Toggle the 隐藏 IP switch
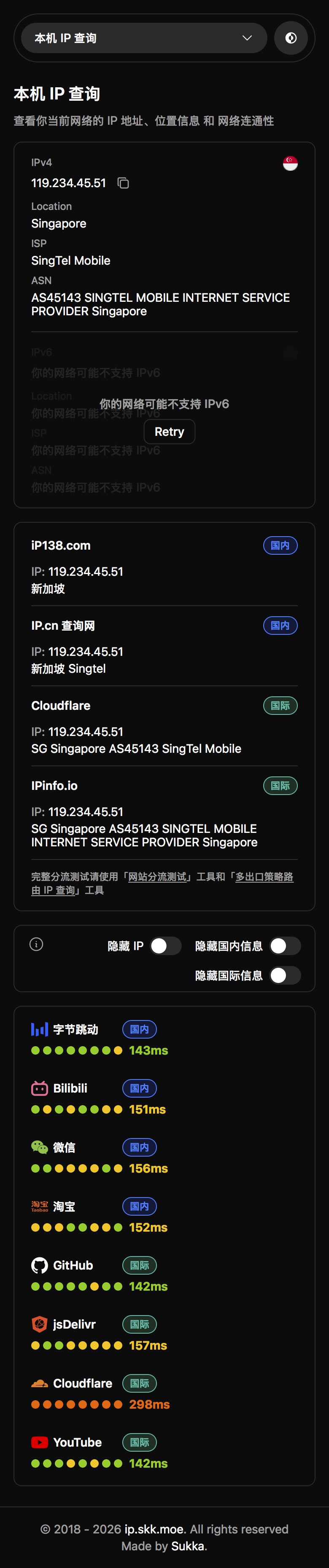The width and height of the screenshot is (329, 1568). (x=166, y=946)
